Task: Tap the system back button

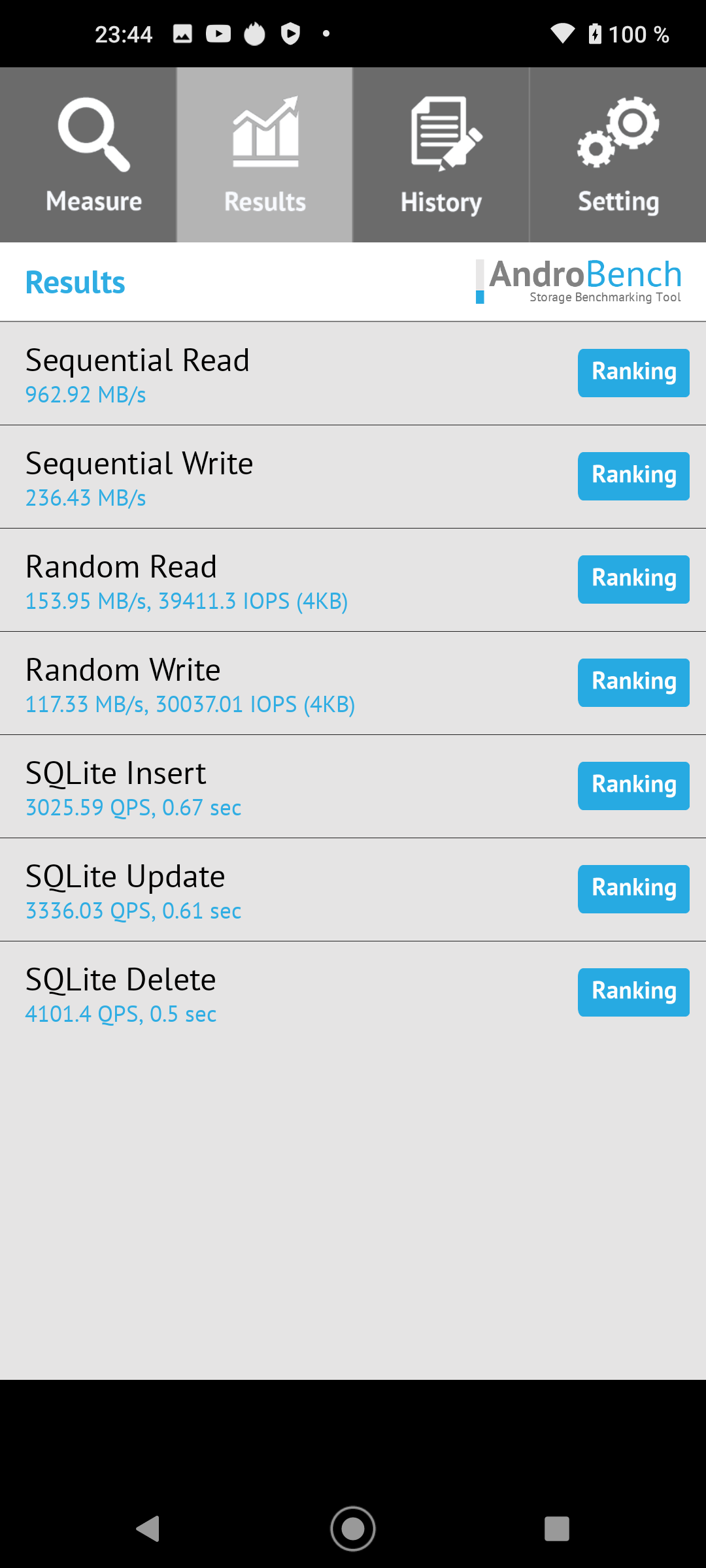Action: [x=148, y=1529]
